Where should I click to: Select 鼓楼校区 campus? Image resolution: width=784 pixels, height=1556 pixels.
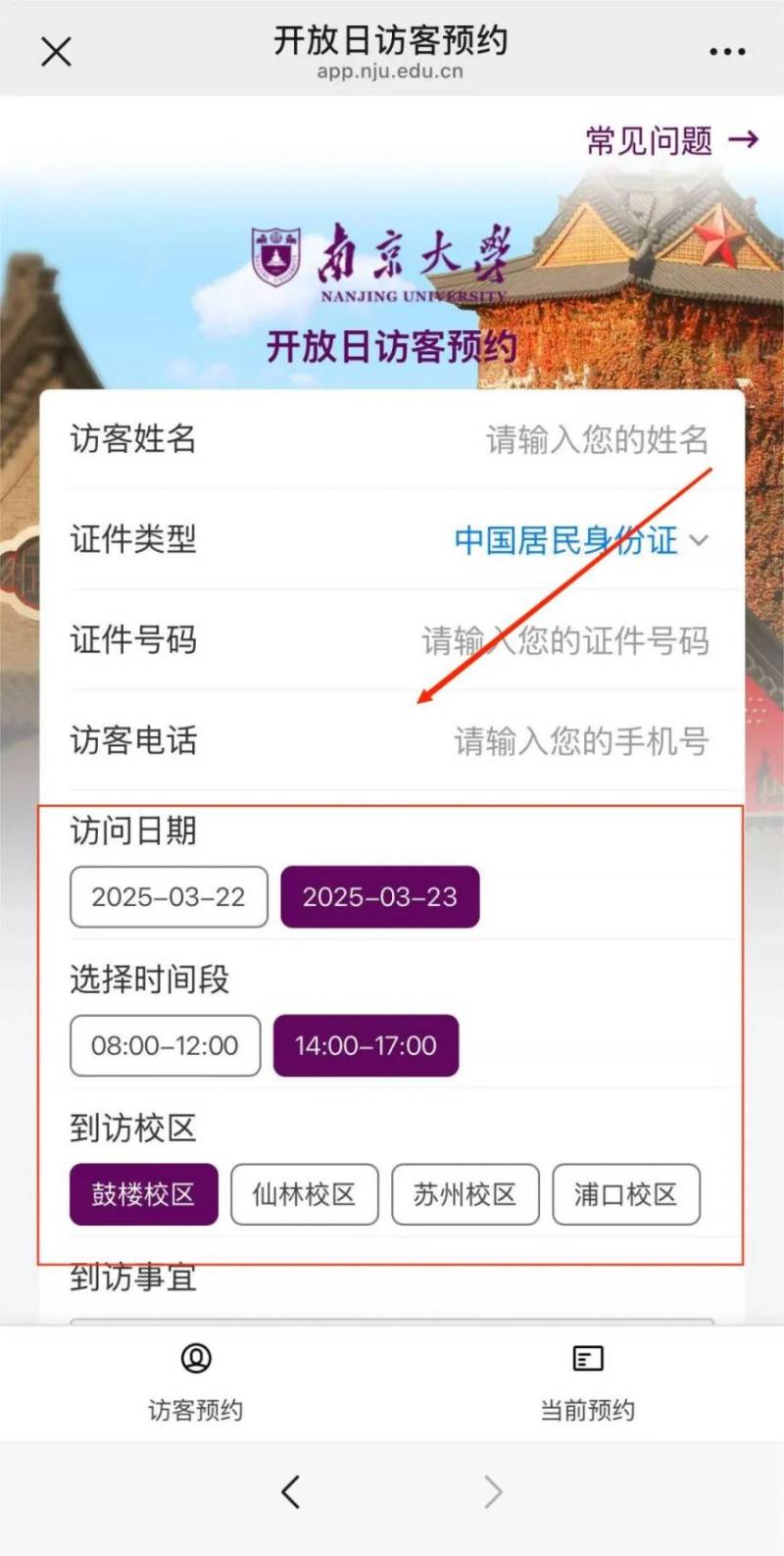pos(143,1194)
